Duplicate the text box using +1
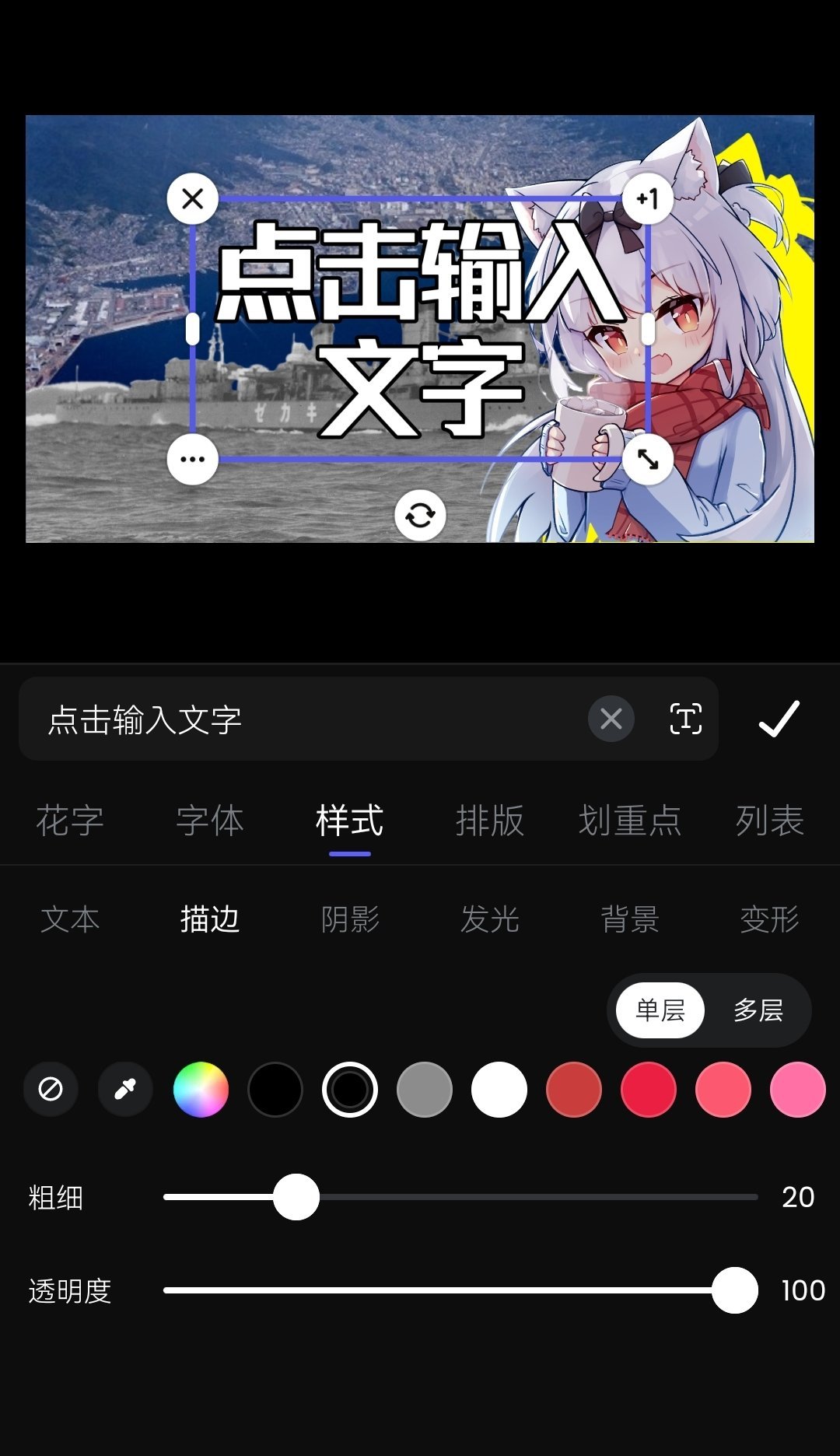Viewport: 840px width, 1456px height. [x=647, y=199]
